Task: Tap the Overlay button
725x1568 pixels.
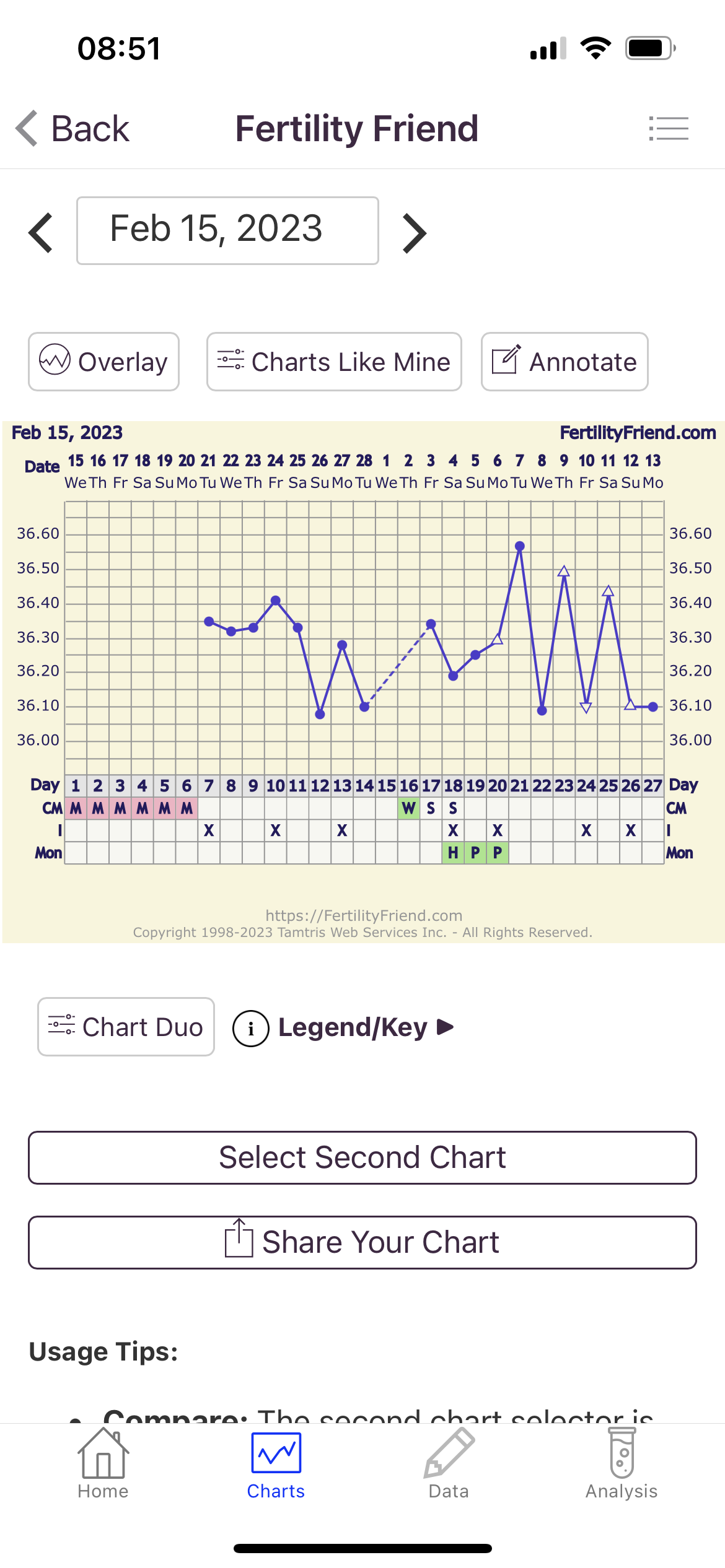Action: coord(103,362)
